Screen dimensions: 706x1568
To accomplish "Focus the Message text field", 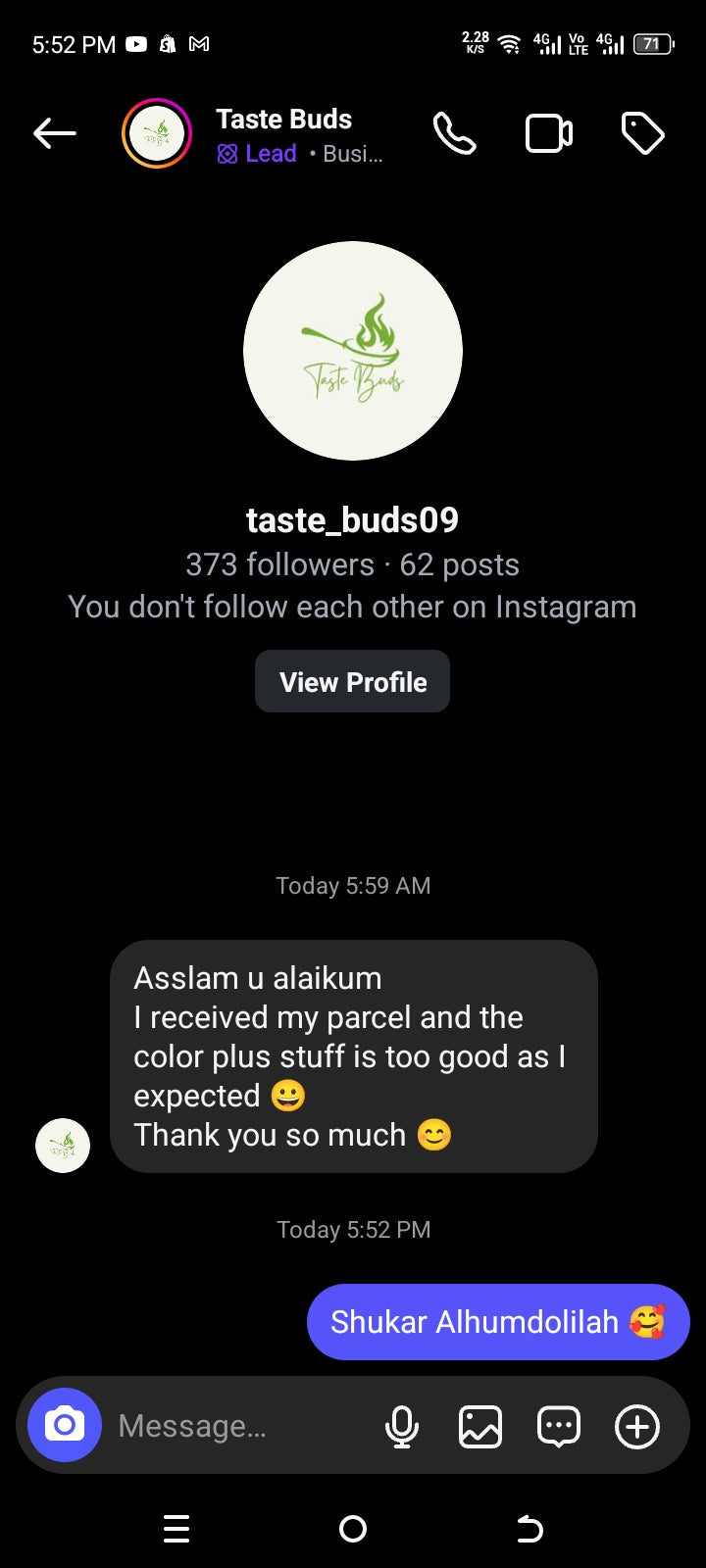I will click(235, 1426).
